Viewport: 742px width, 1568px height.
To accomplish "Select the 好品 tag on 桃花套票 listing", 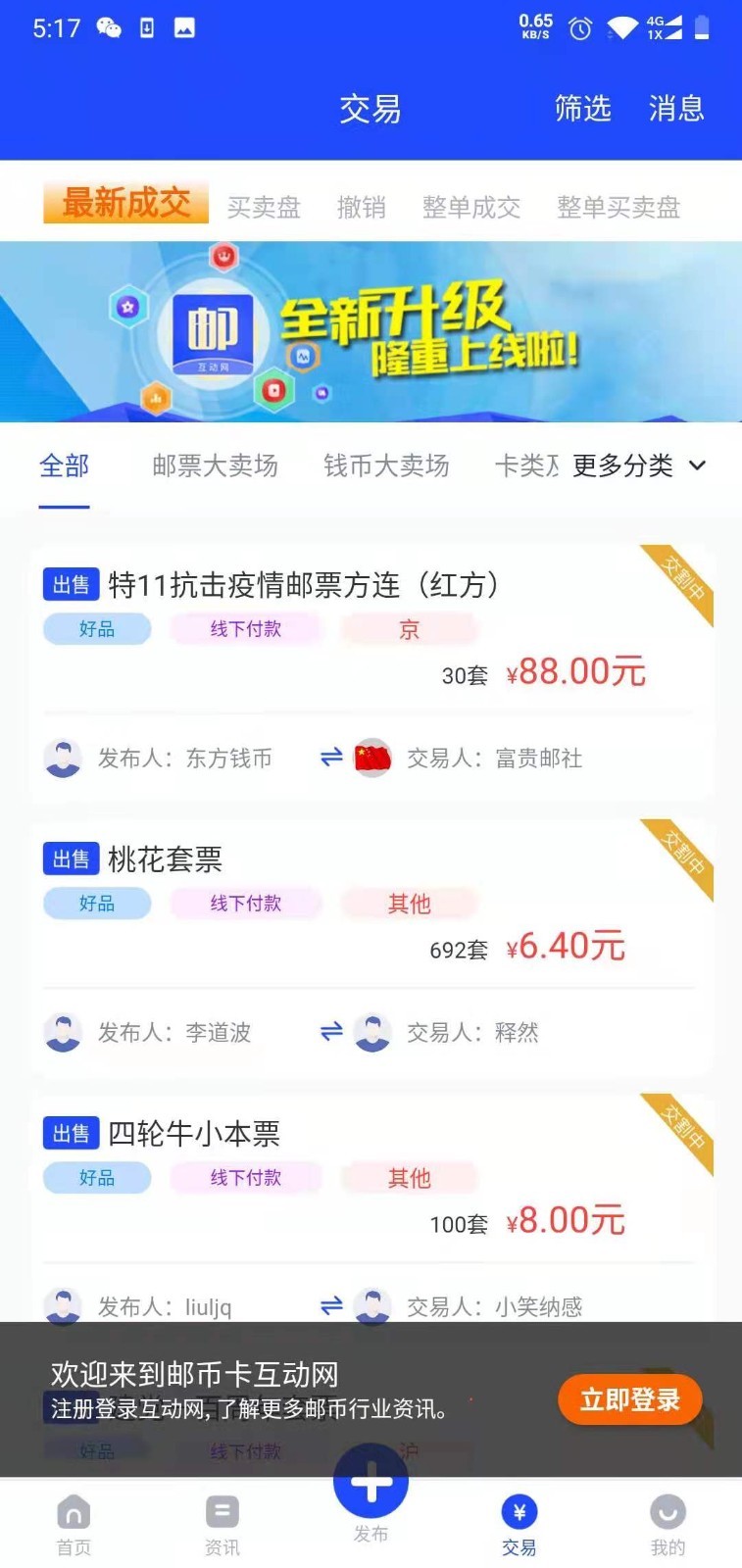I will [x=97, y=903].
